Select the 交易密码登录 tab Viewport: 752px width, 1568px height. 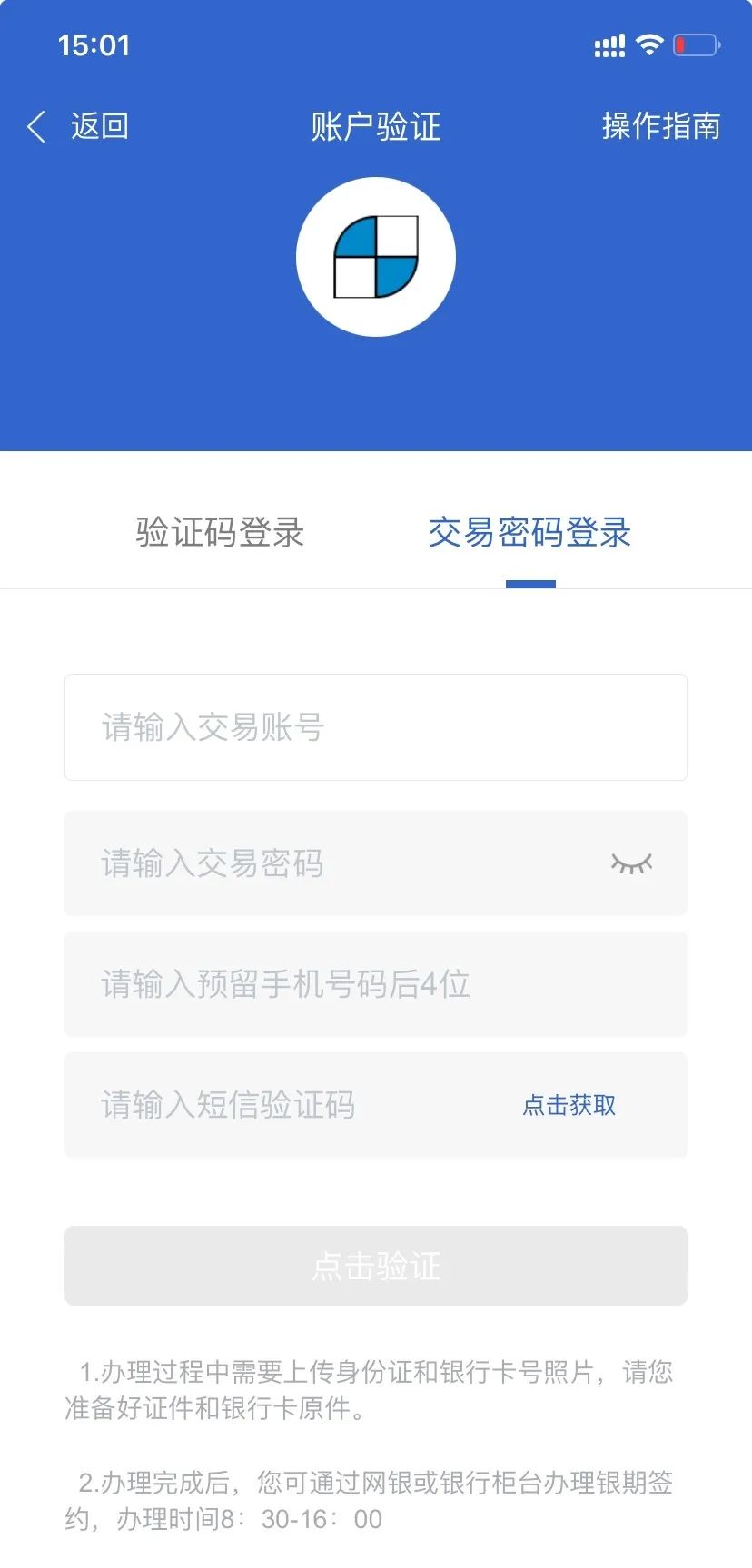click(529, 533)
